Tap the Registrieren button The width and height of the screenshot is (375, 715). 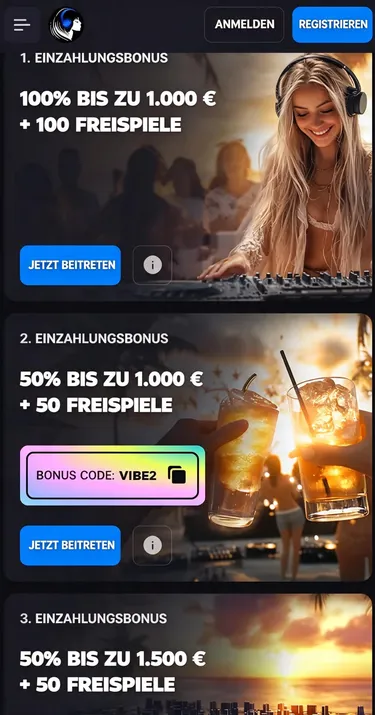click(333, 25)
